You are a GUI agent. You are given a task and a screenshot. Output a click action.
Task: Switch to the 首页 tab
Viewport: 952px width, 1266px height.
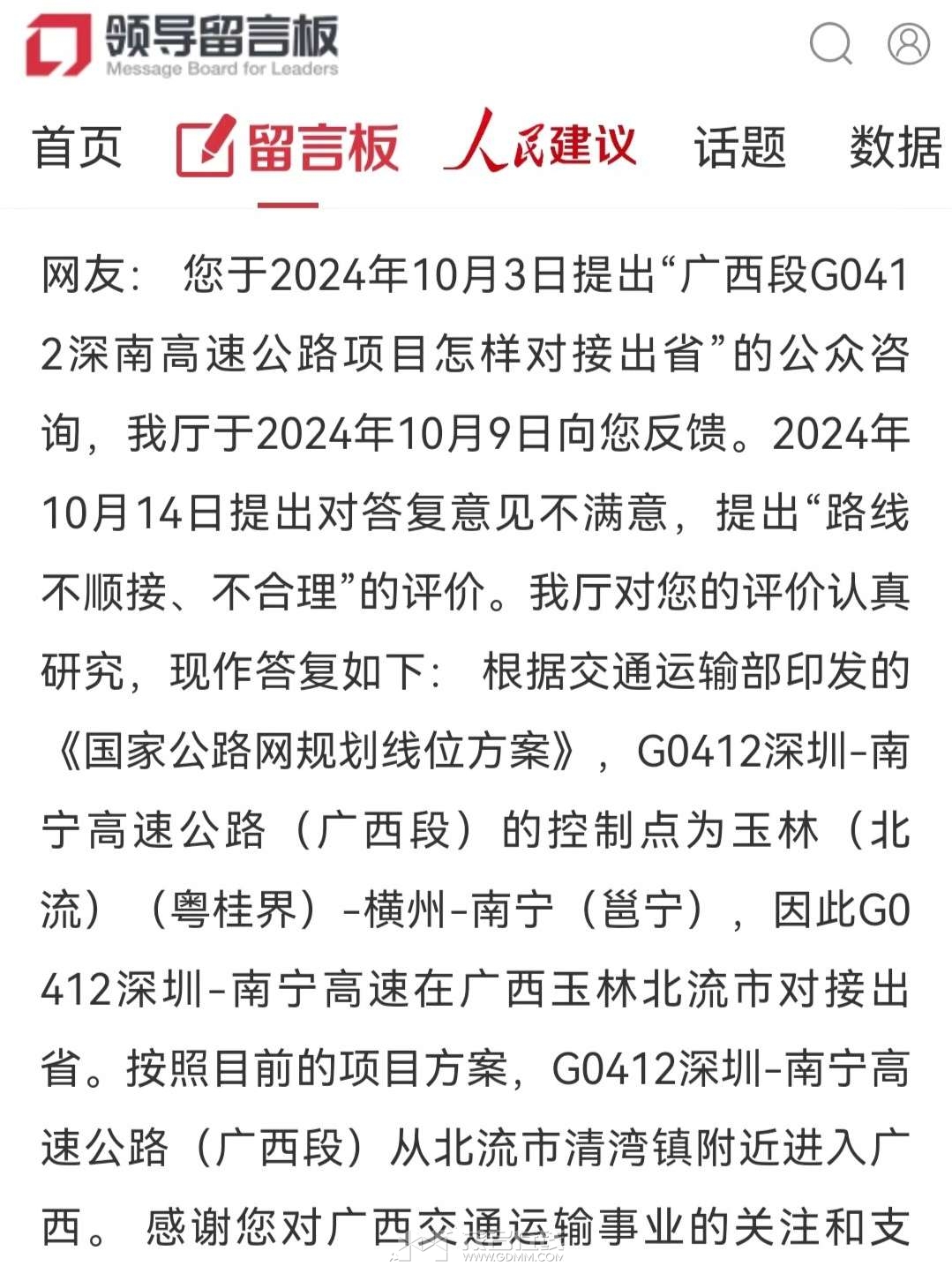pyautogui.click(x=78, y=146)
